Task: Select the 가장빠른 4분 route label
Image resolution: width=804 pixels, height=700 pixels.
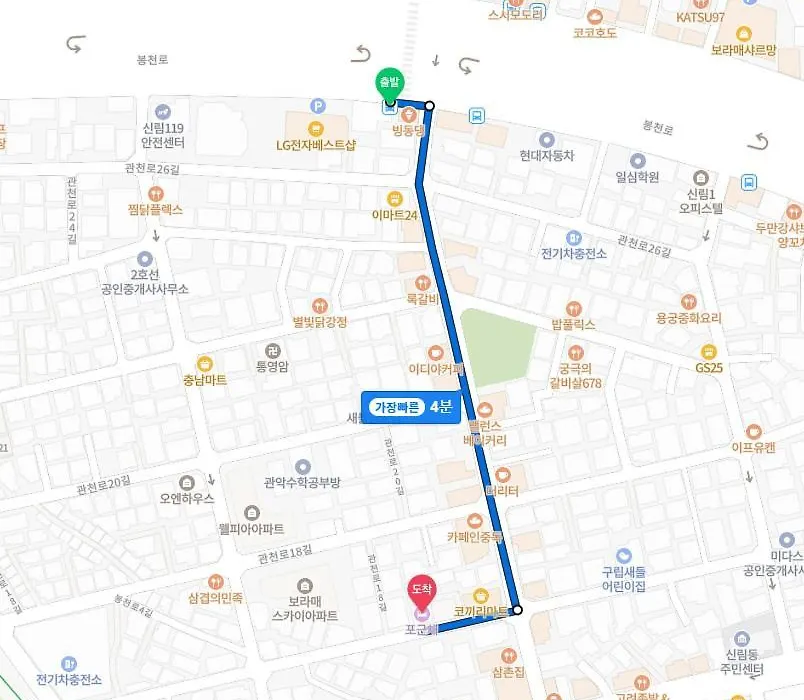Action: point(410,407)
